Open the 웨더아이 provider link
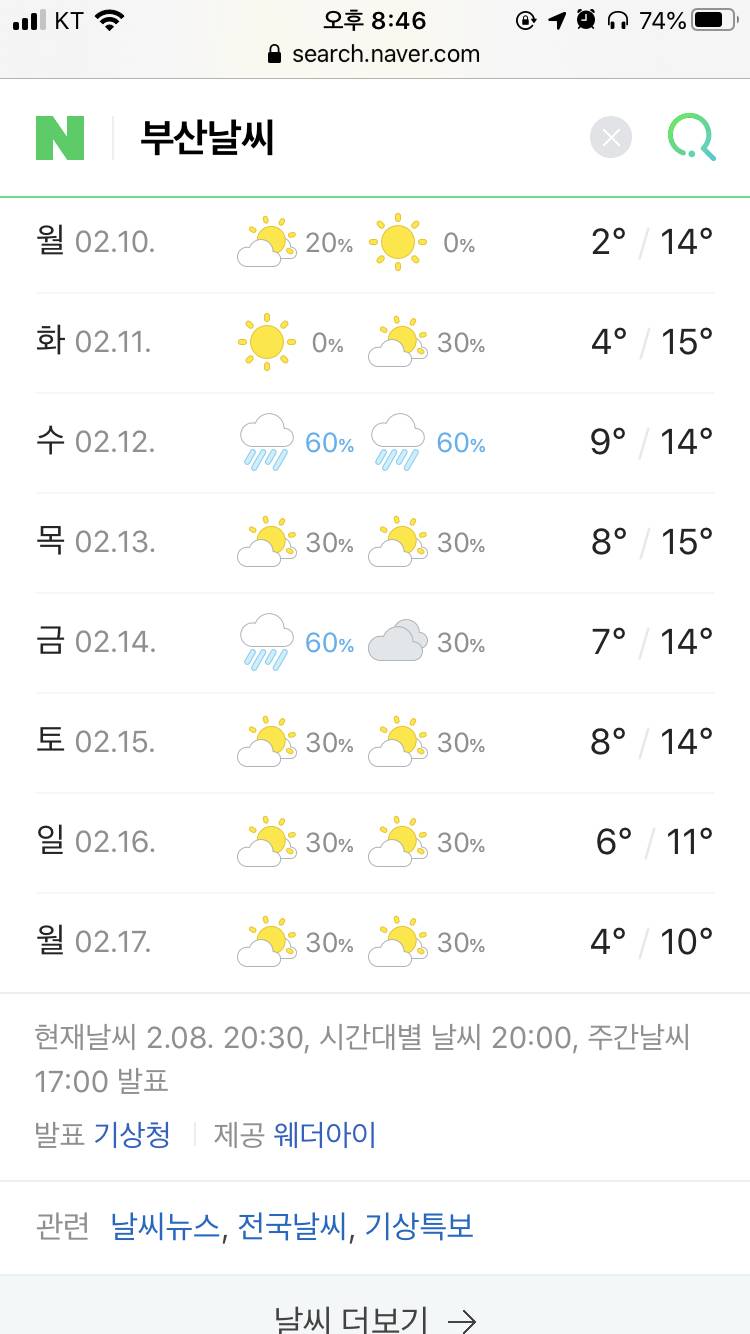Image resolution: width=750 pixels, height=1334 pixels. [x=325, y=1135]
